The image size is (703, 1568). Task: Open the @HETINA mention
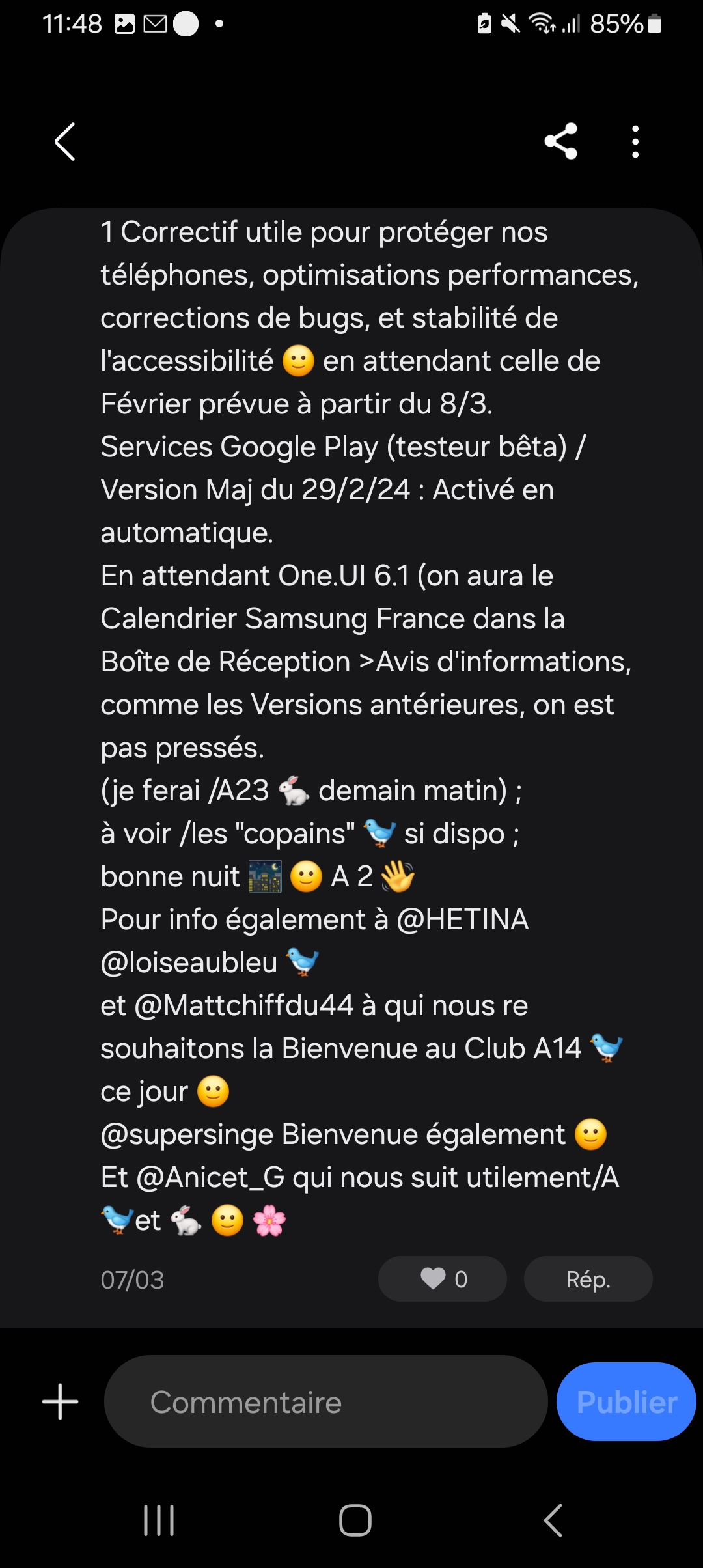tap(463, 919)
